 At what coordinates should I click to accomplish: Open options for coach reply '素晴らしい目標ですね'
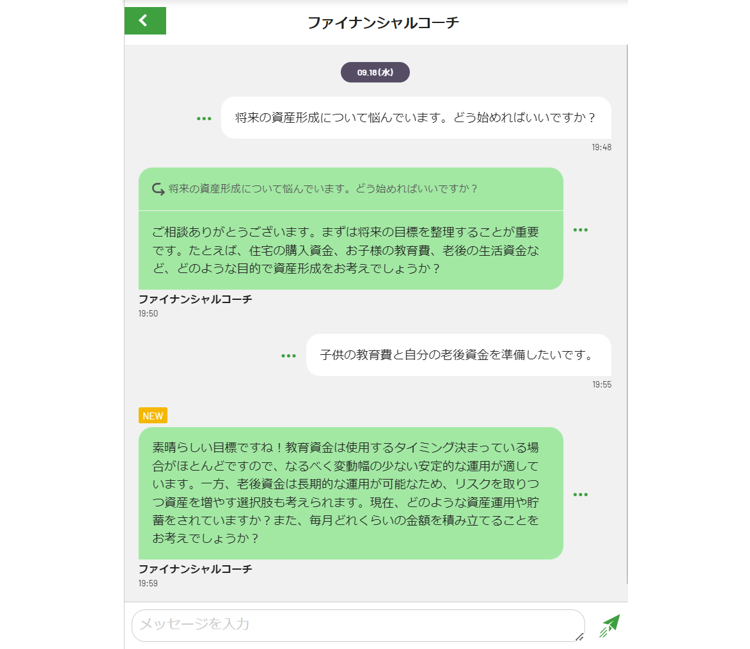580,494
